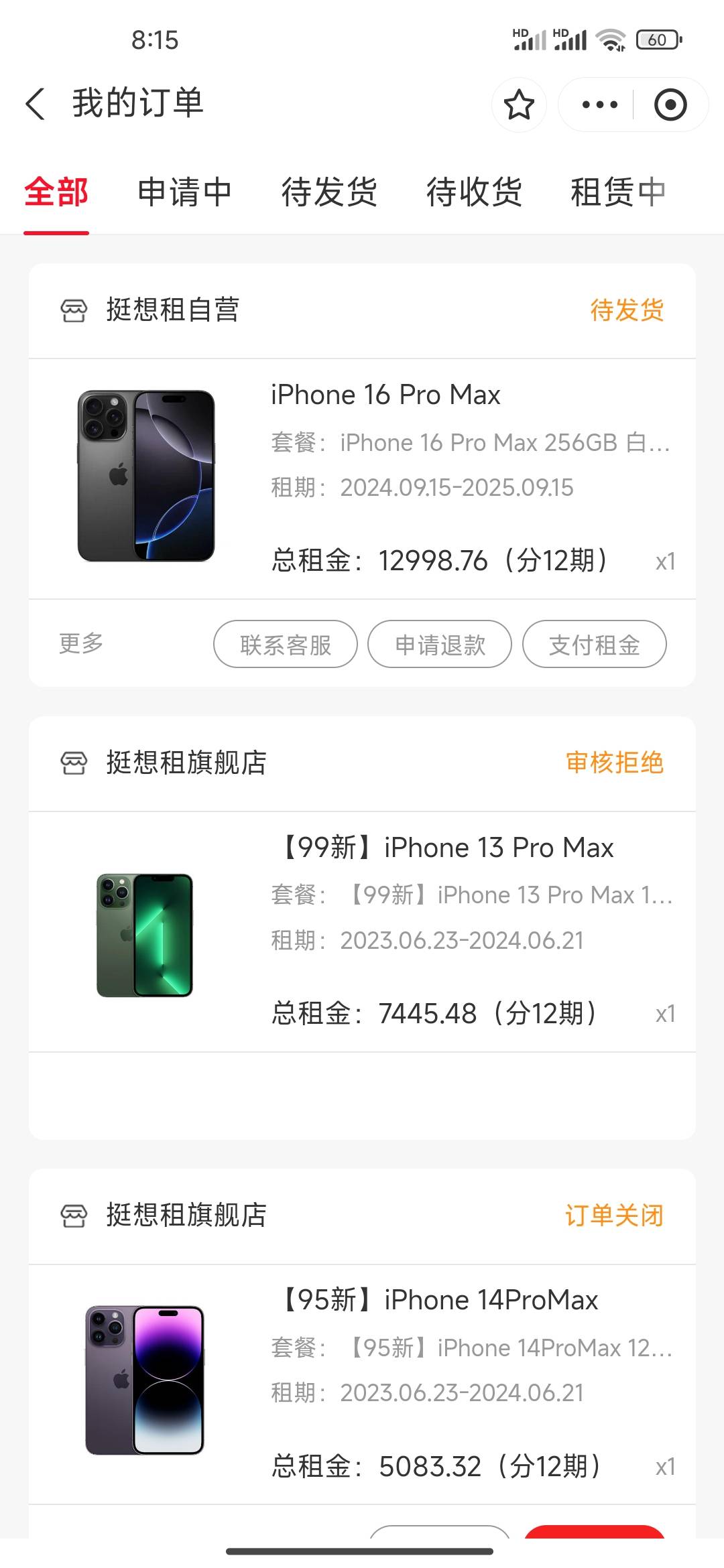Select the 全部 tab
Screen dimensions: 724x1568
[56, 192]
